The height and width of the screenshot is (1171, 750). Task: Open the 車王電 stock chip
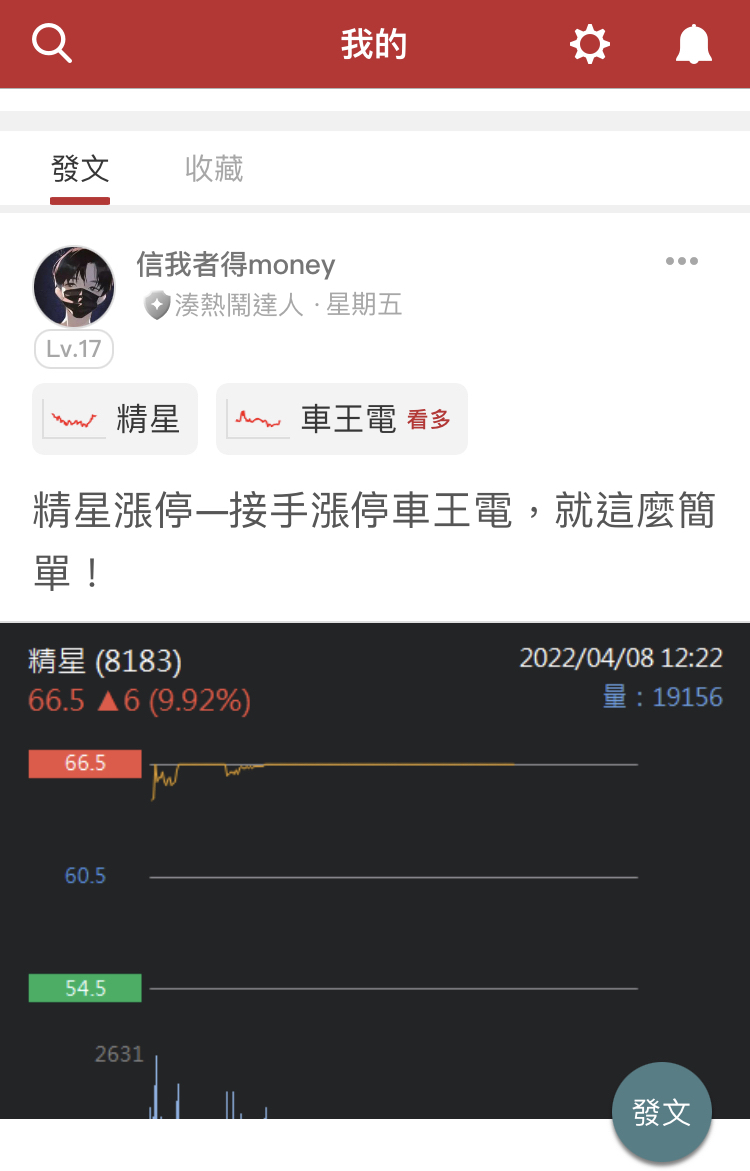(x=342, y=419)
